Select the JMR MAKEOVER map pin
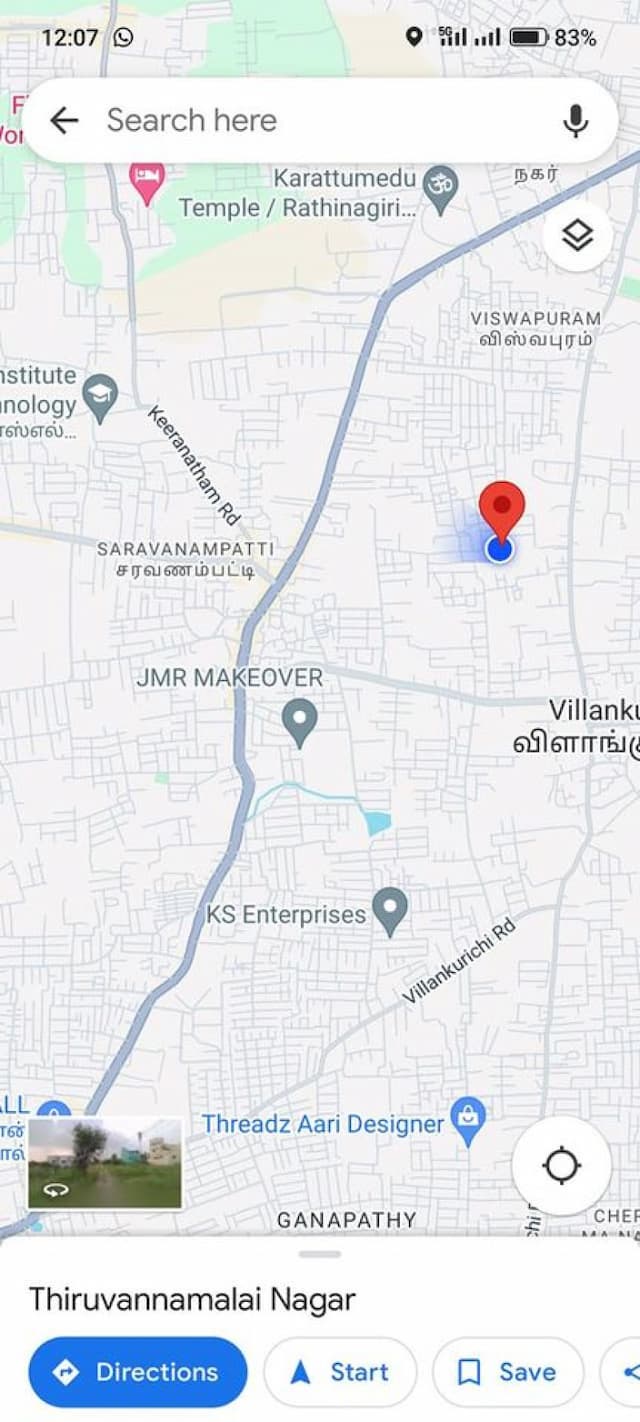 pos(299,721)
